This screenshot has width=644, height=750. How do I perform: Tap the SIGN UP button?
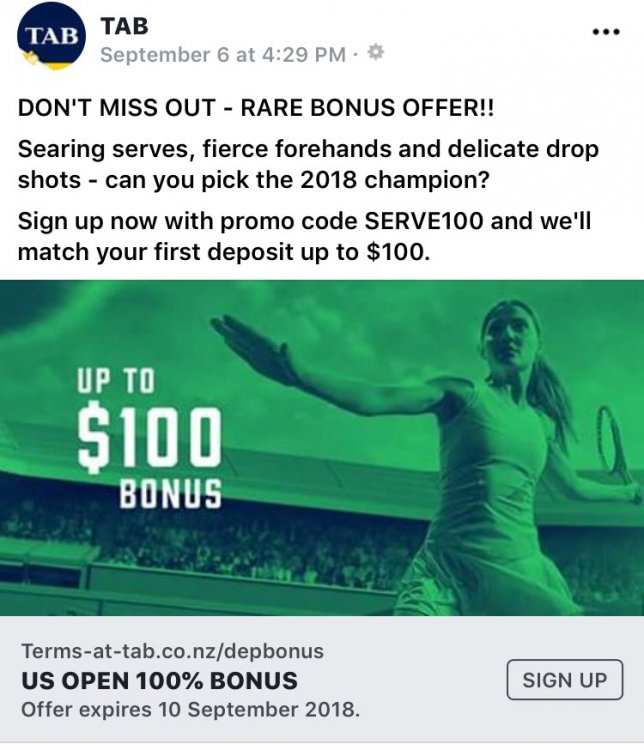click(x=564, y=680)
